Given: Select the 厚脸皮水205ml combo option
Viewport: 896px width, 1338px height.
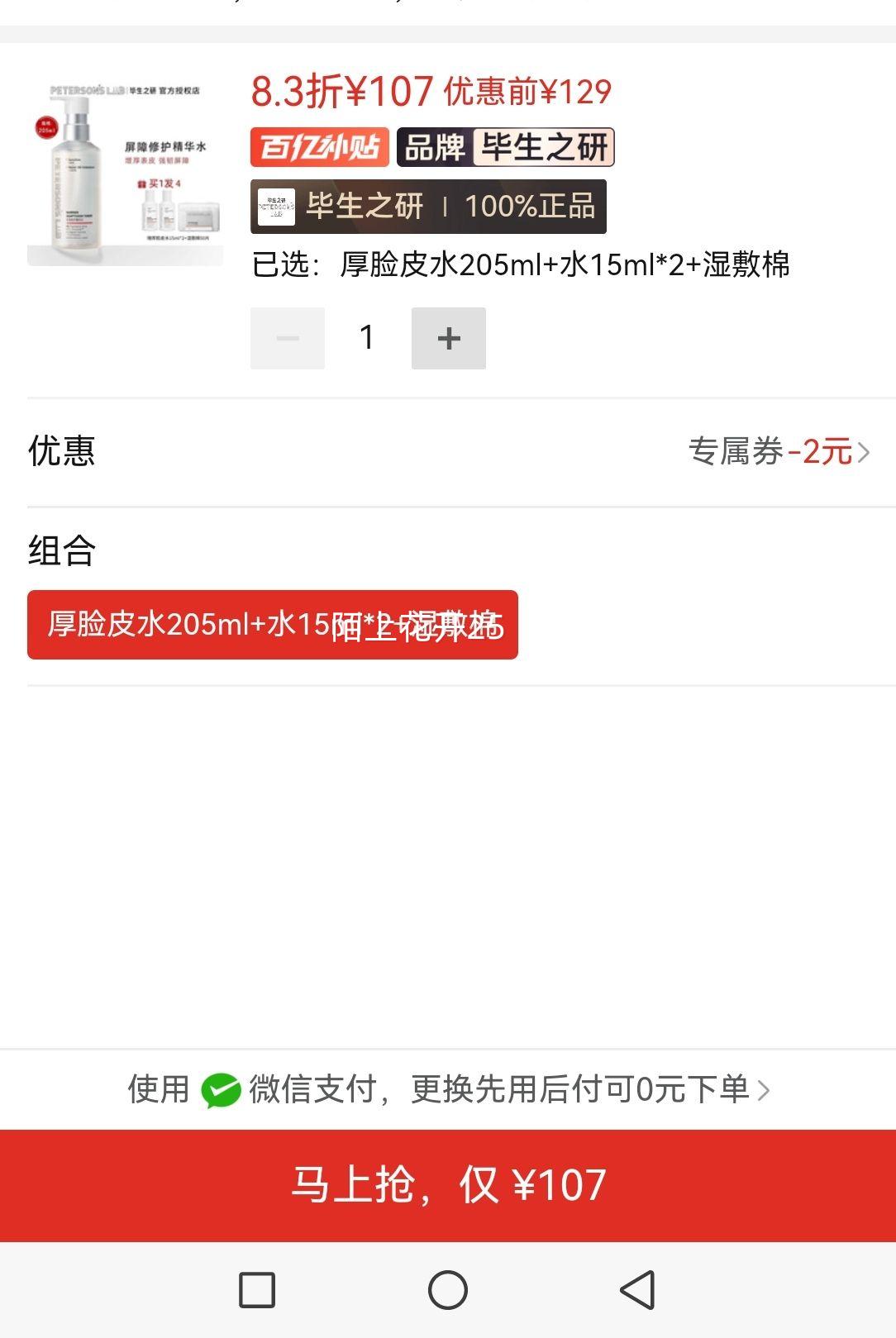Looking at the screenshot, I should click(x=273, y=626).
